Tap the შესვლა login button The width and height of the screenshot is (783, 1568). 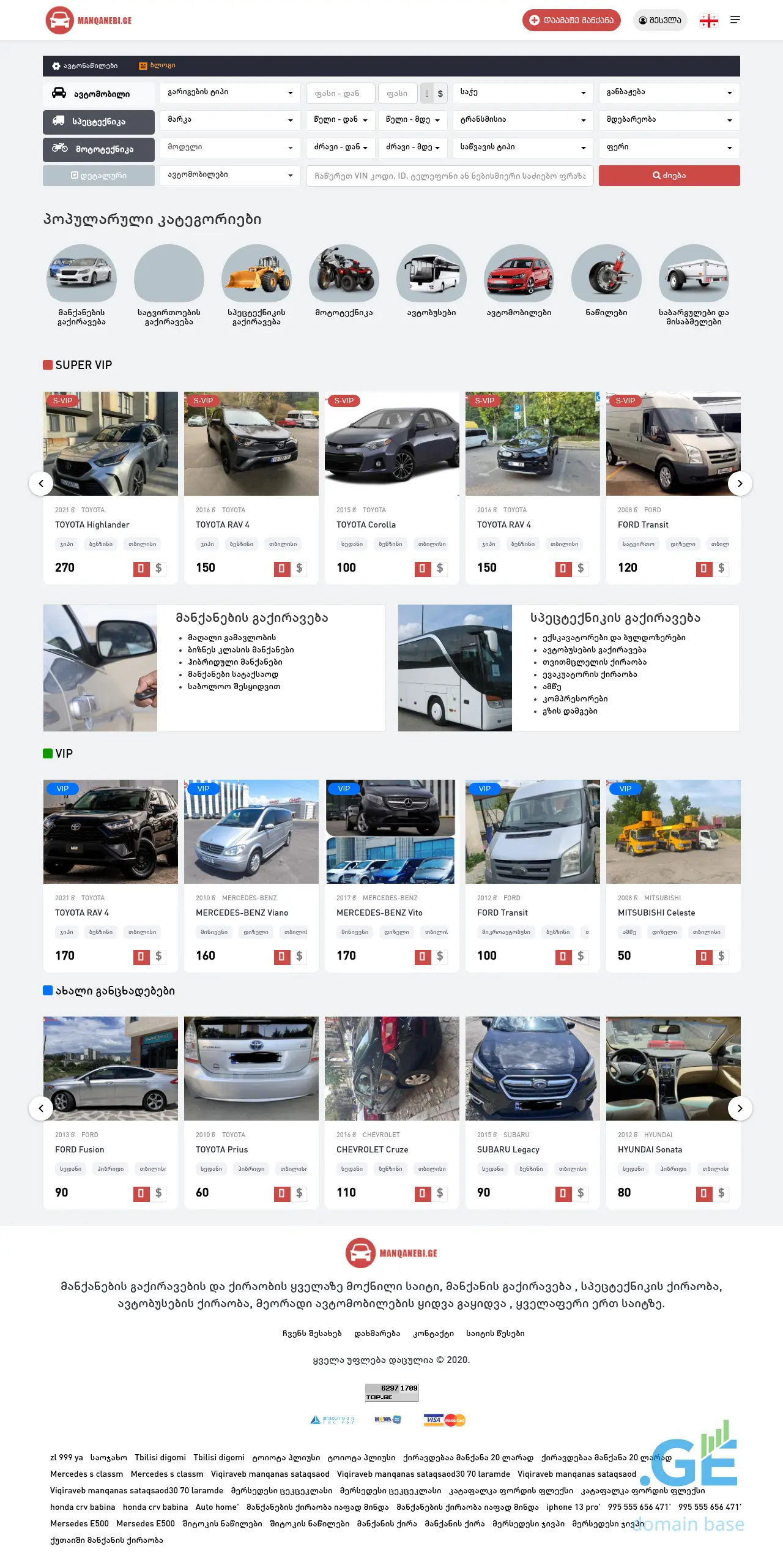660,20
